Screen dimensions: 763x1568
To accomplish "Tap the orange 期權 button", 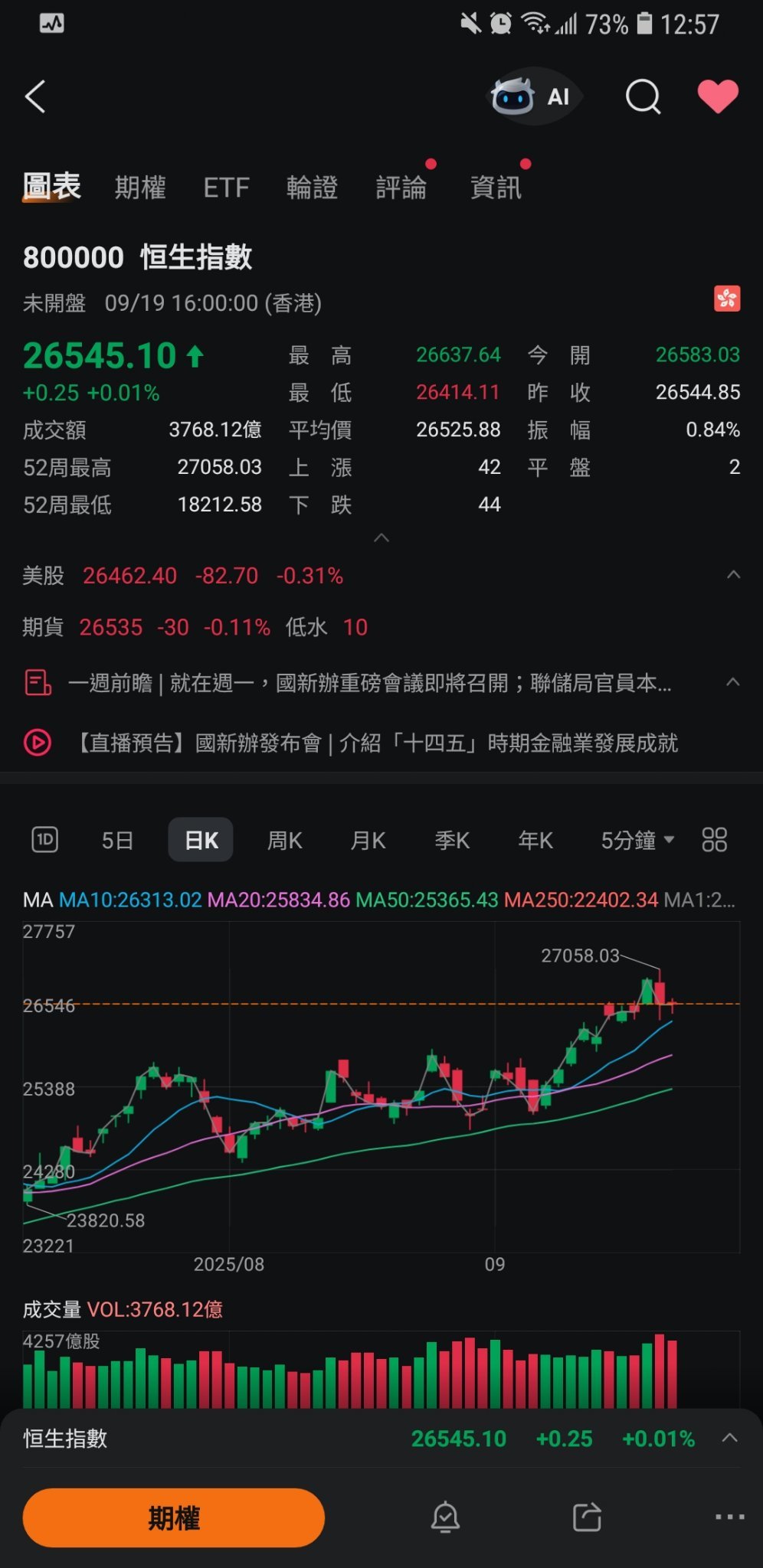I will point(174,1517).
